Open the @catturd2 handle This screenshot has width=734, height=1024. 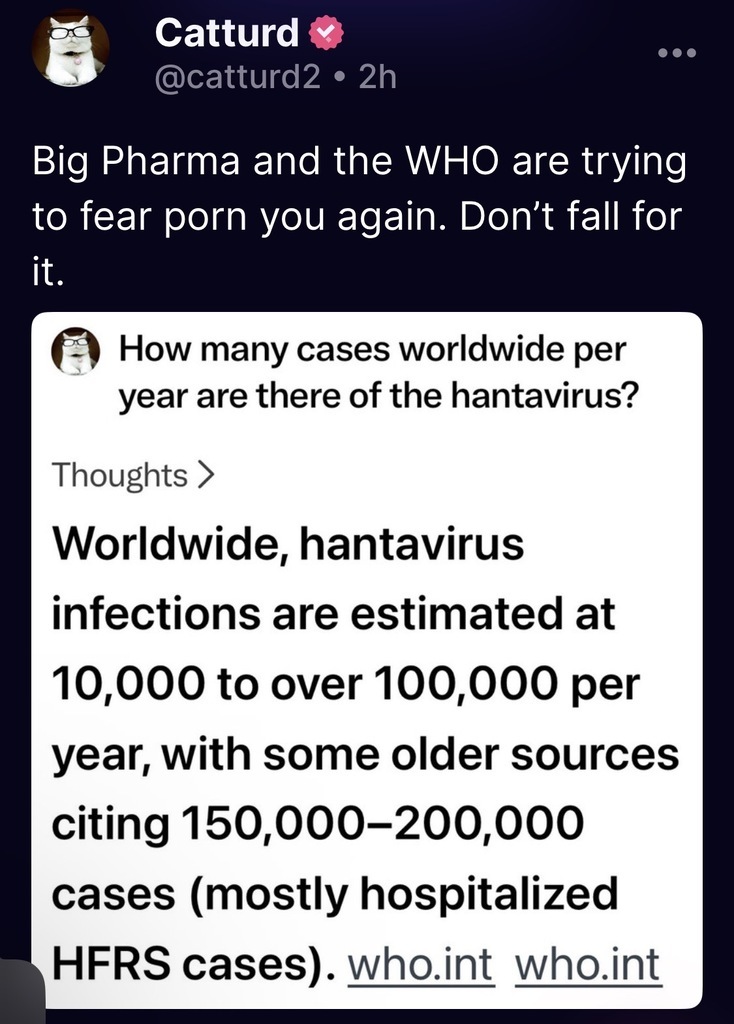[238, 78]
